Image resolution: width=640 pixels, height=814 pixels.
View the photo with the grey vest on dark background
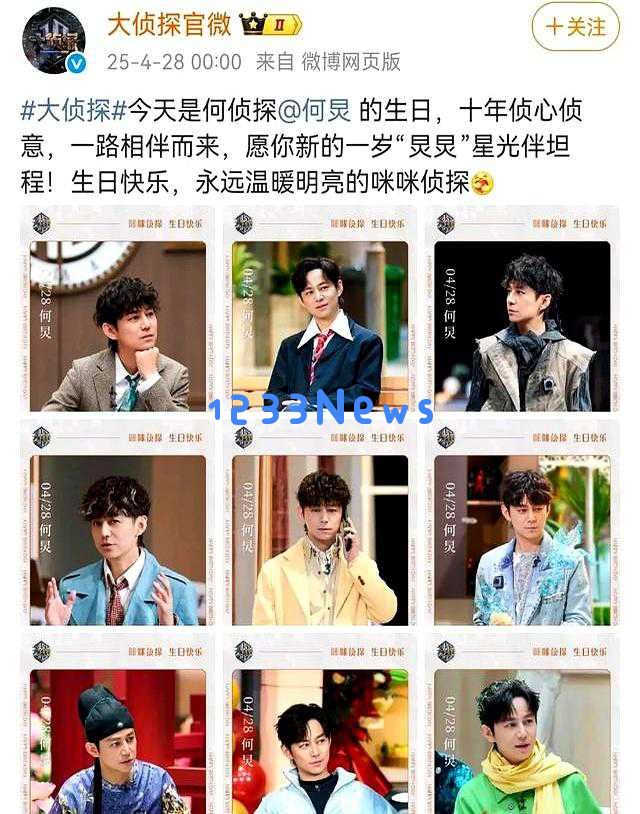[522, 308]
